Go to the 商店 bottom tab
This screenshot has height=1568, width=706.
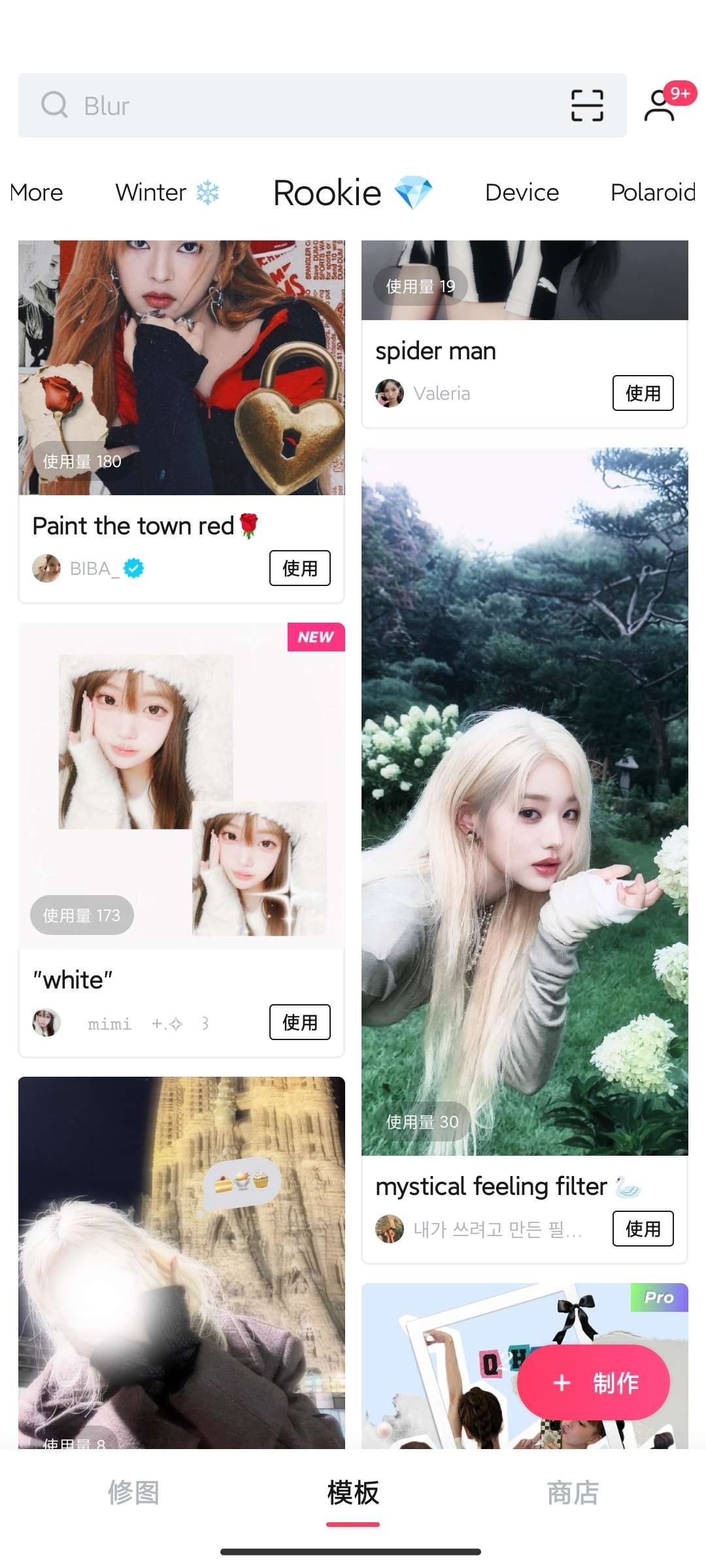pos(573,1493)
